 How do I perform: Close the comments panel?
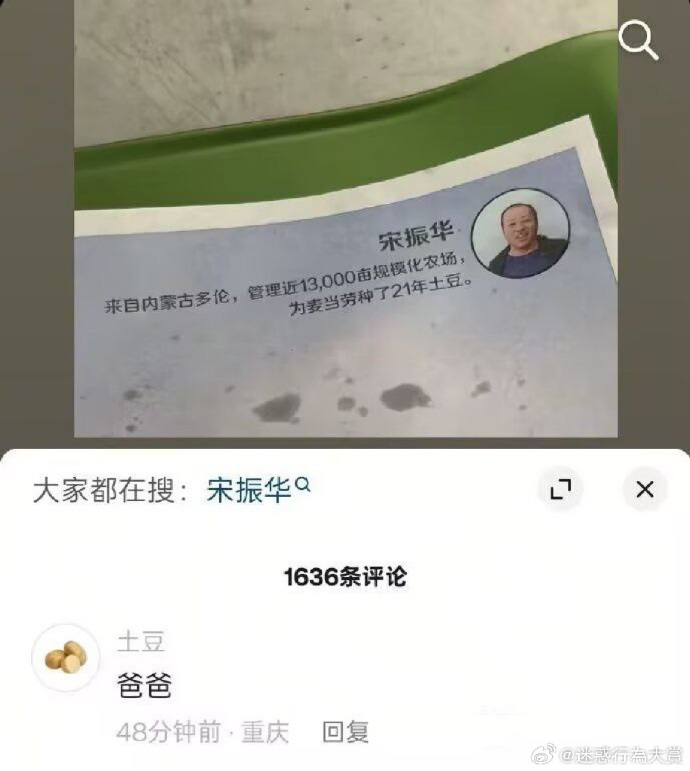pyautogui.click(x=645, y=489)
